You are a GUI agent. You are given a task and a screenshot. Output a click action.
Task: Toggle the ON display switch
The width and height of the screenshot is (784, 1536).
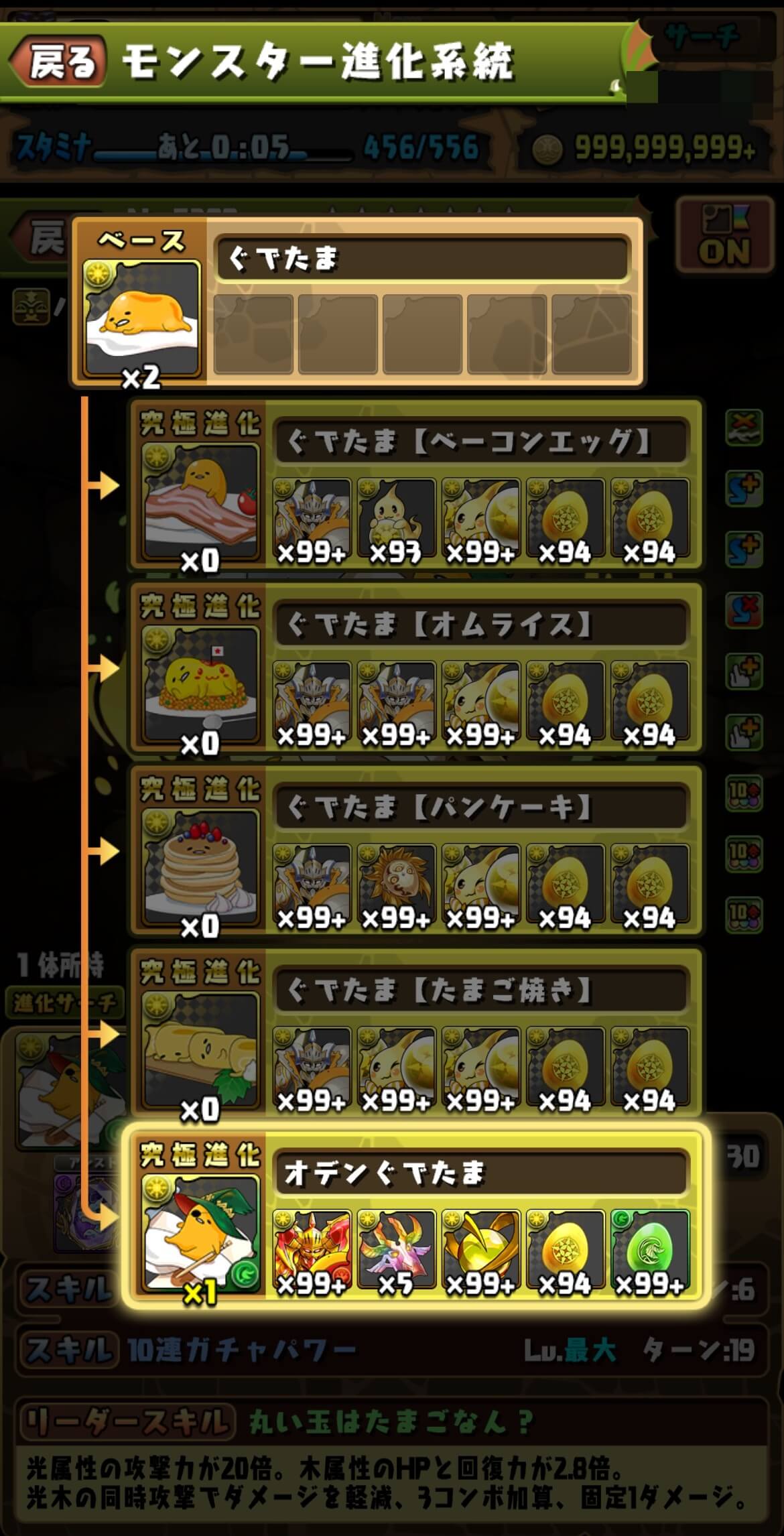click(x=724, y=236)
